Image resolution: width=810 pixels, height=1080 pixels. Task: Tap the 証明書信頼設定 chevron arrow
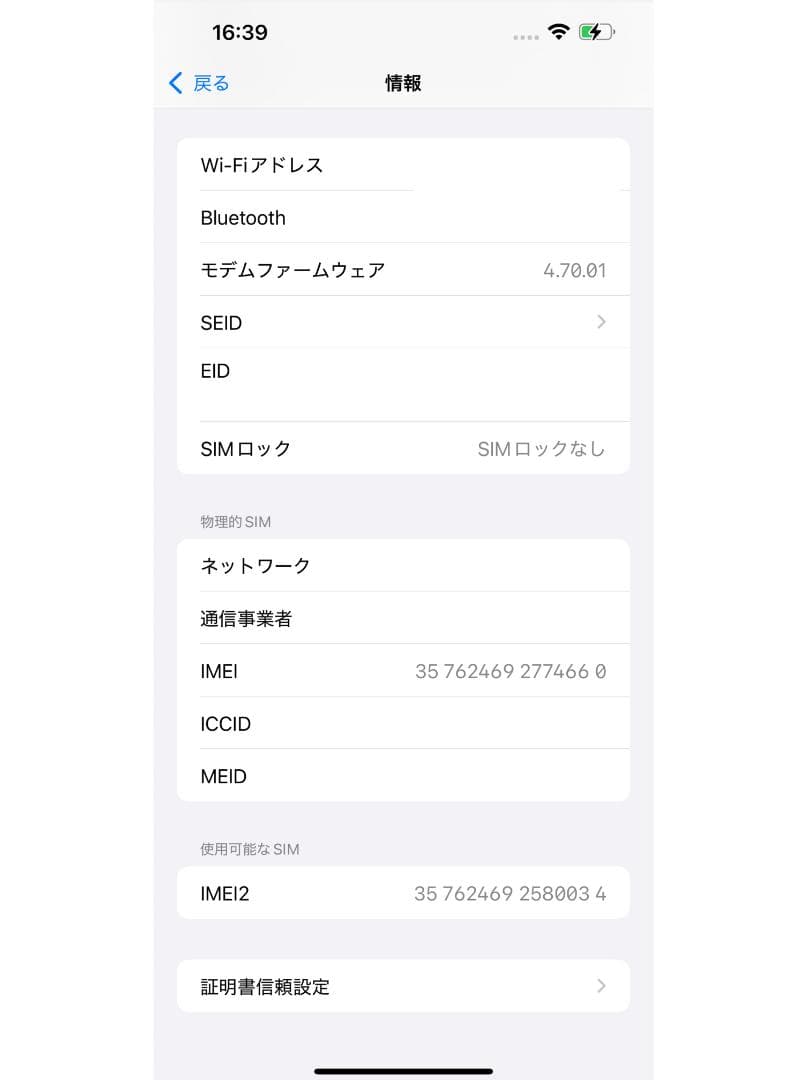point(600,986)
